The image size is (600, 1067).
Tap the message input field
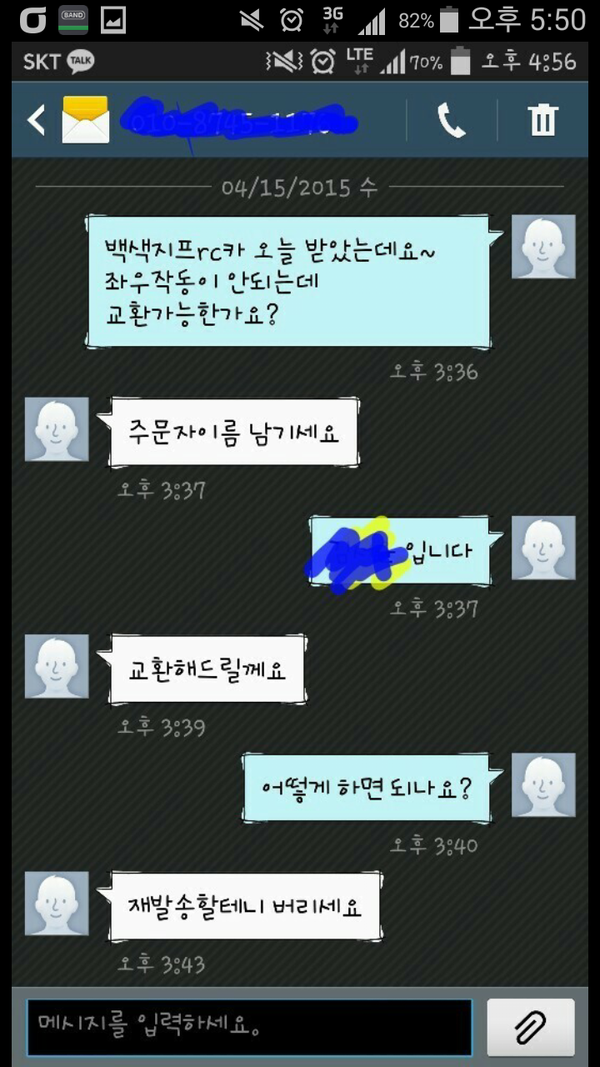coord(249,1026)
